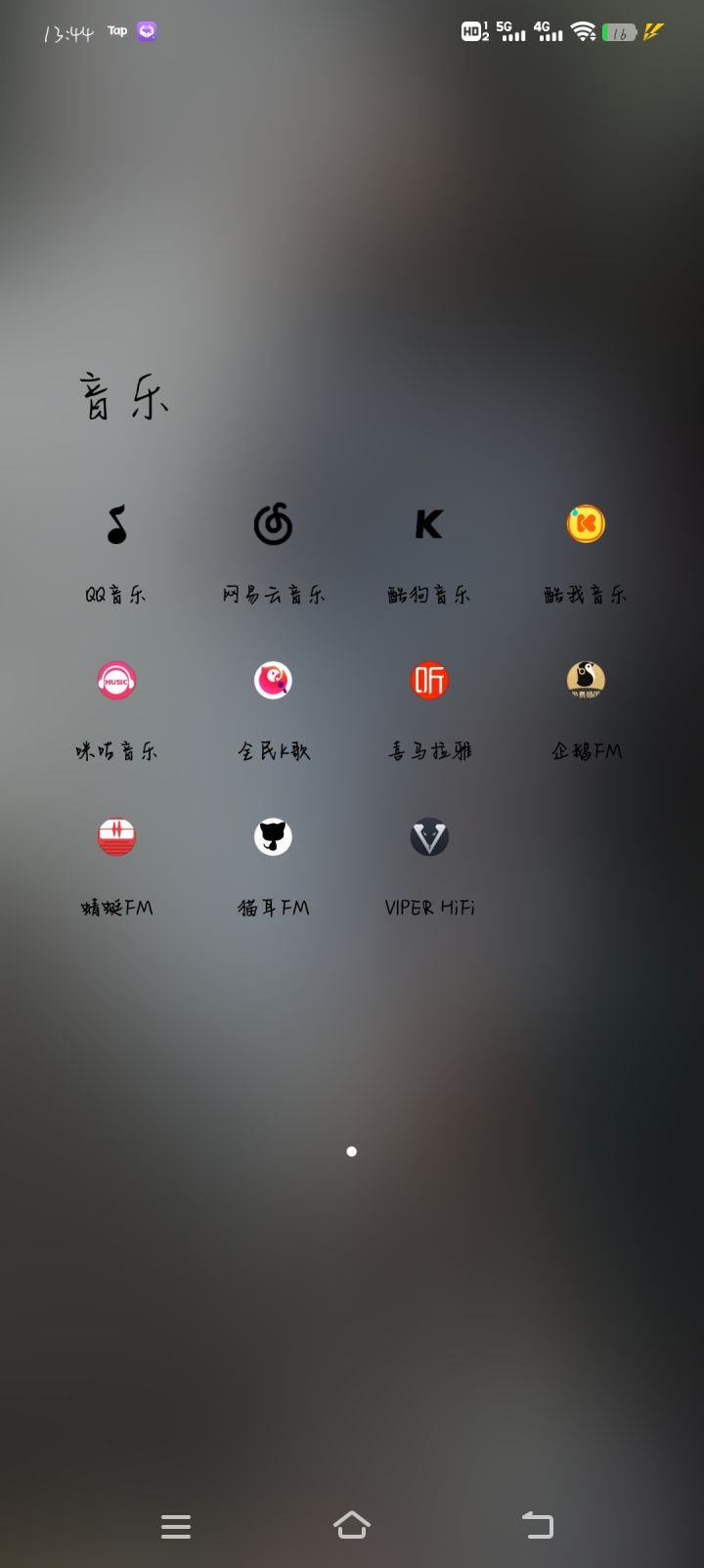Tap the Wi-Fi indicator in status bar

584,30
